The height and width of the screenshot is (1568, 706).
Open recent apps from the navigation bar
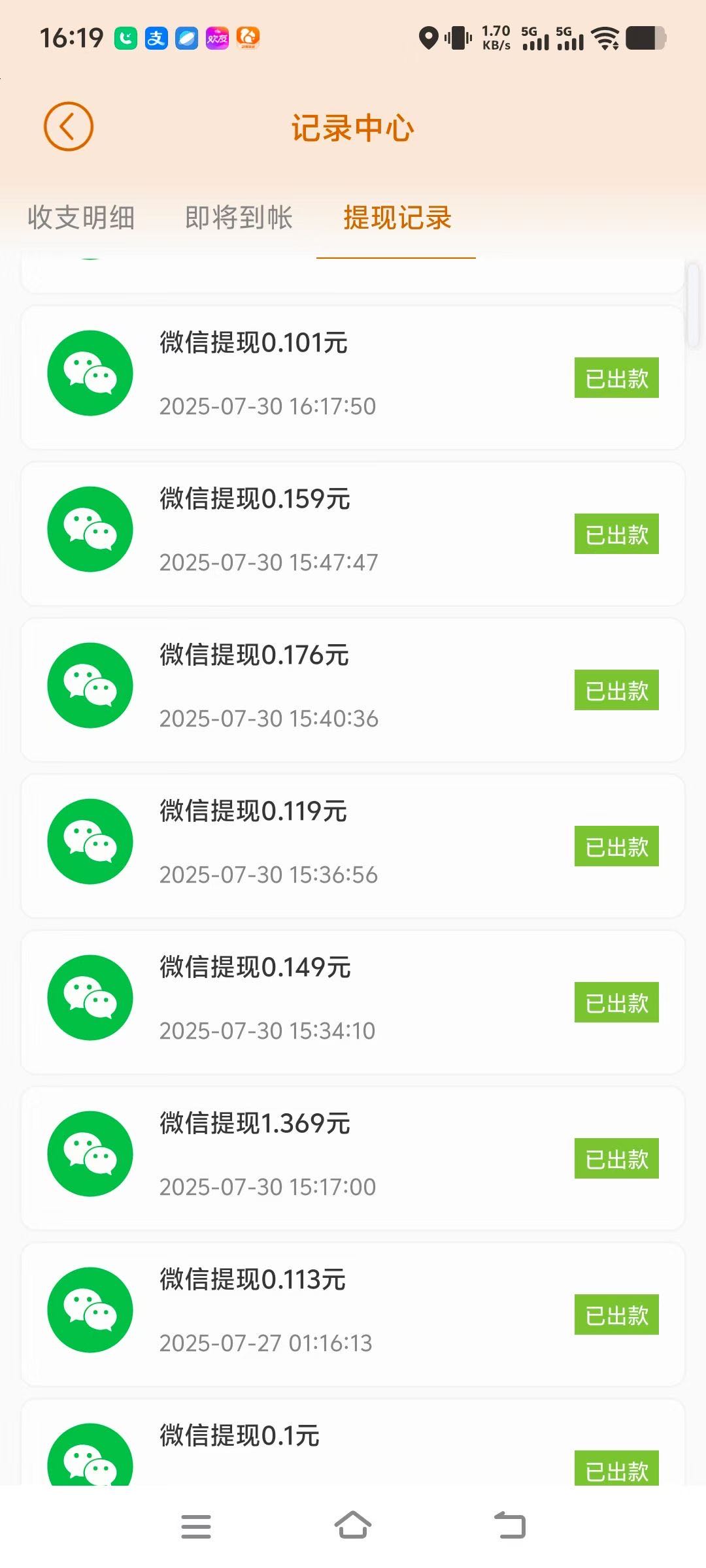[x=196, y=1526]
